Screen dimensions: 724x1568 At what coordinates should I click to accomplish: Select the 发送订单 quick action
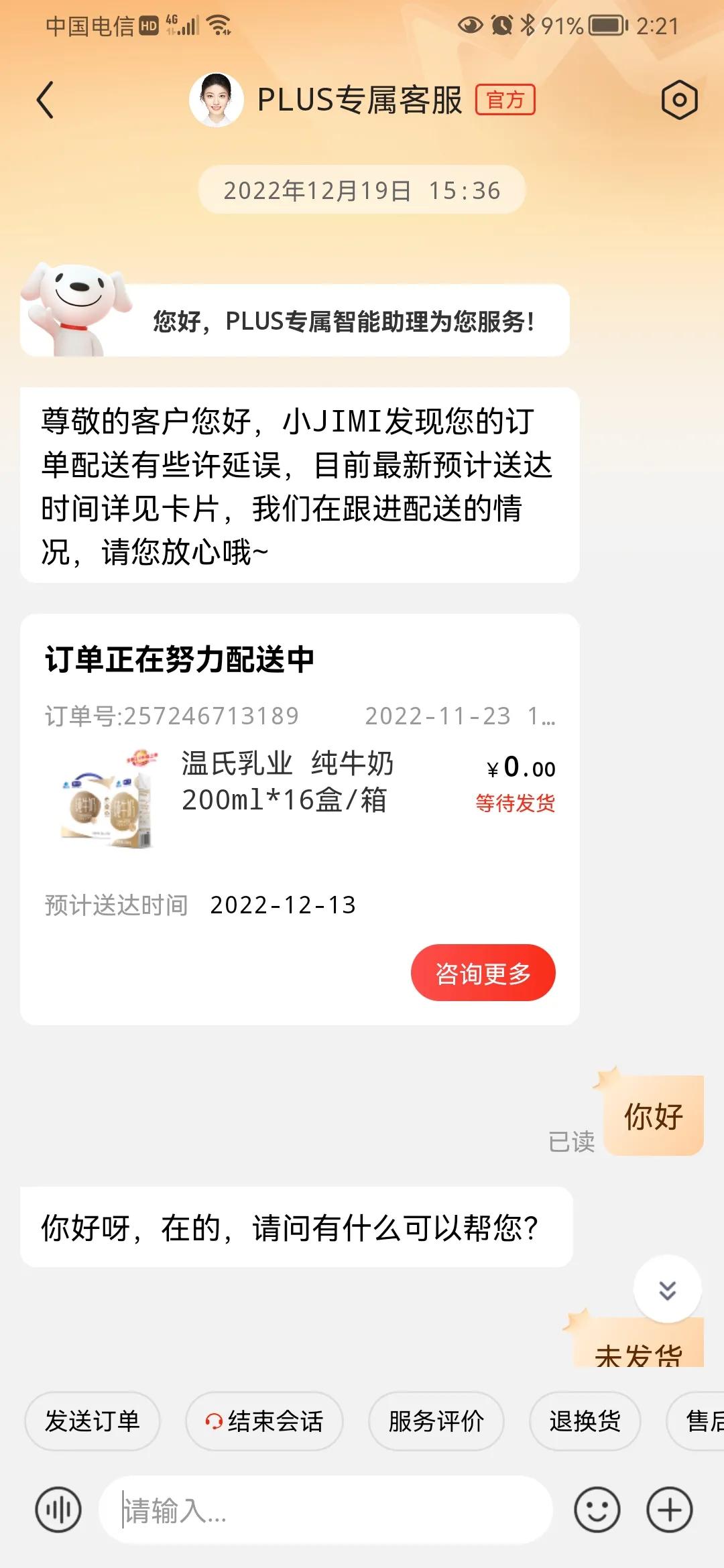click(x=92, y=1421)
